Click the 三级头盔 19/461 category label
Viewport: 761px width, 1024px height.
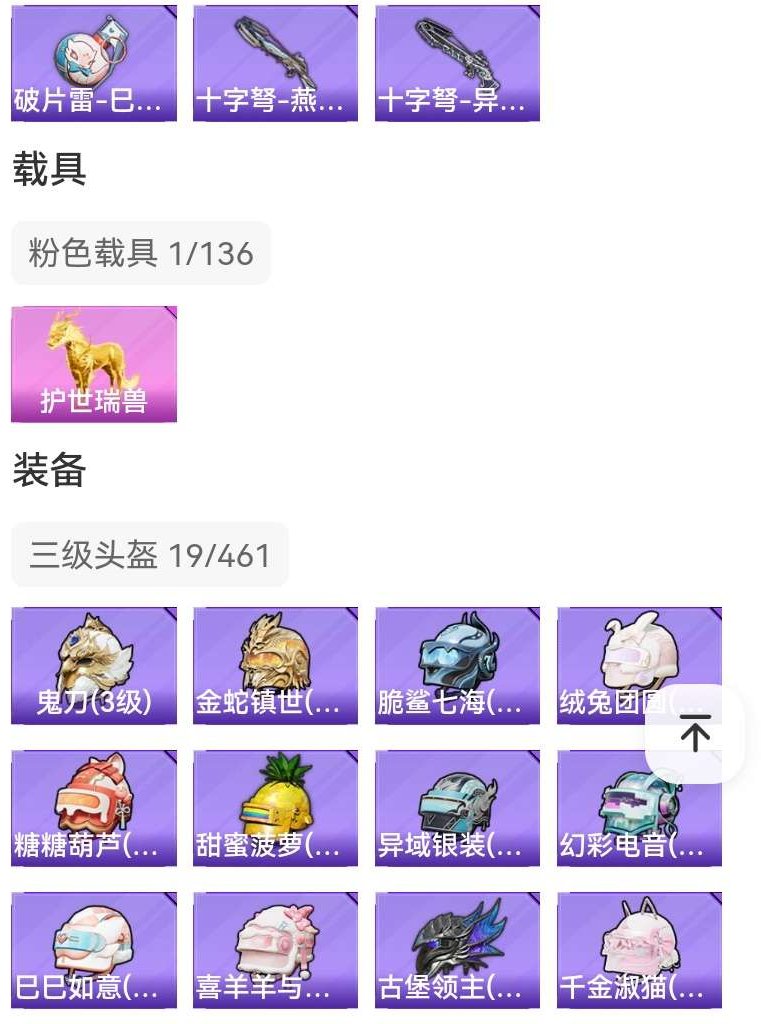tap(149, 553)
